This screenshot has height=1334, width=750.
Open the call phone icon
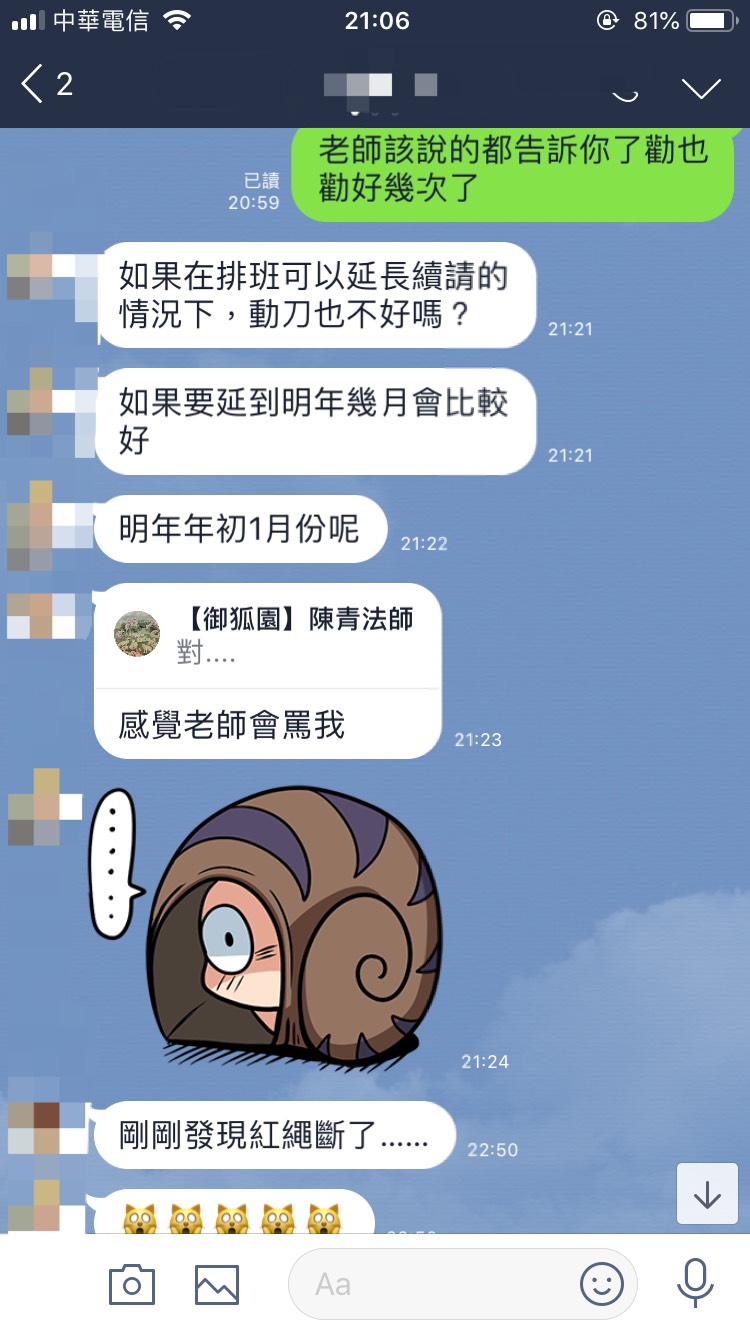[625, 88]
